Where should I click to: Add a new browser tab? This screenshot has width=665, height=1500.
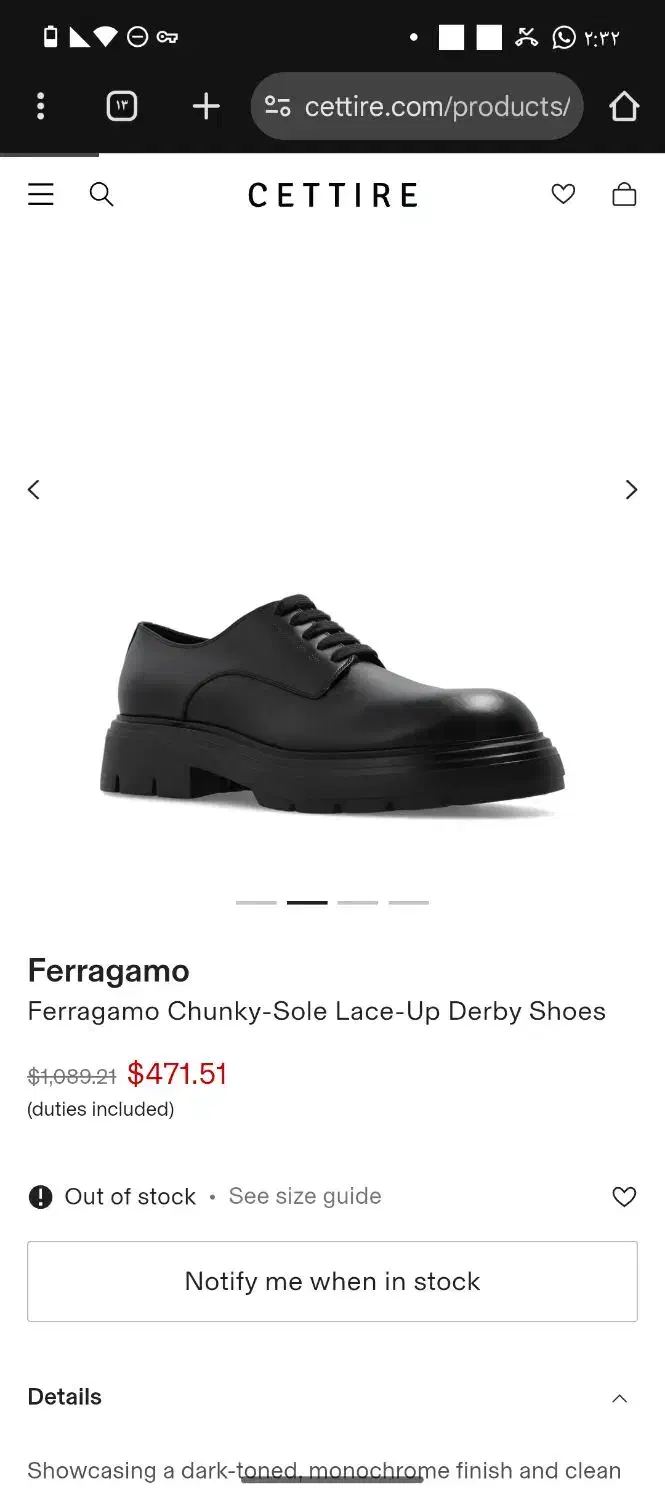206,106
